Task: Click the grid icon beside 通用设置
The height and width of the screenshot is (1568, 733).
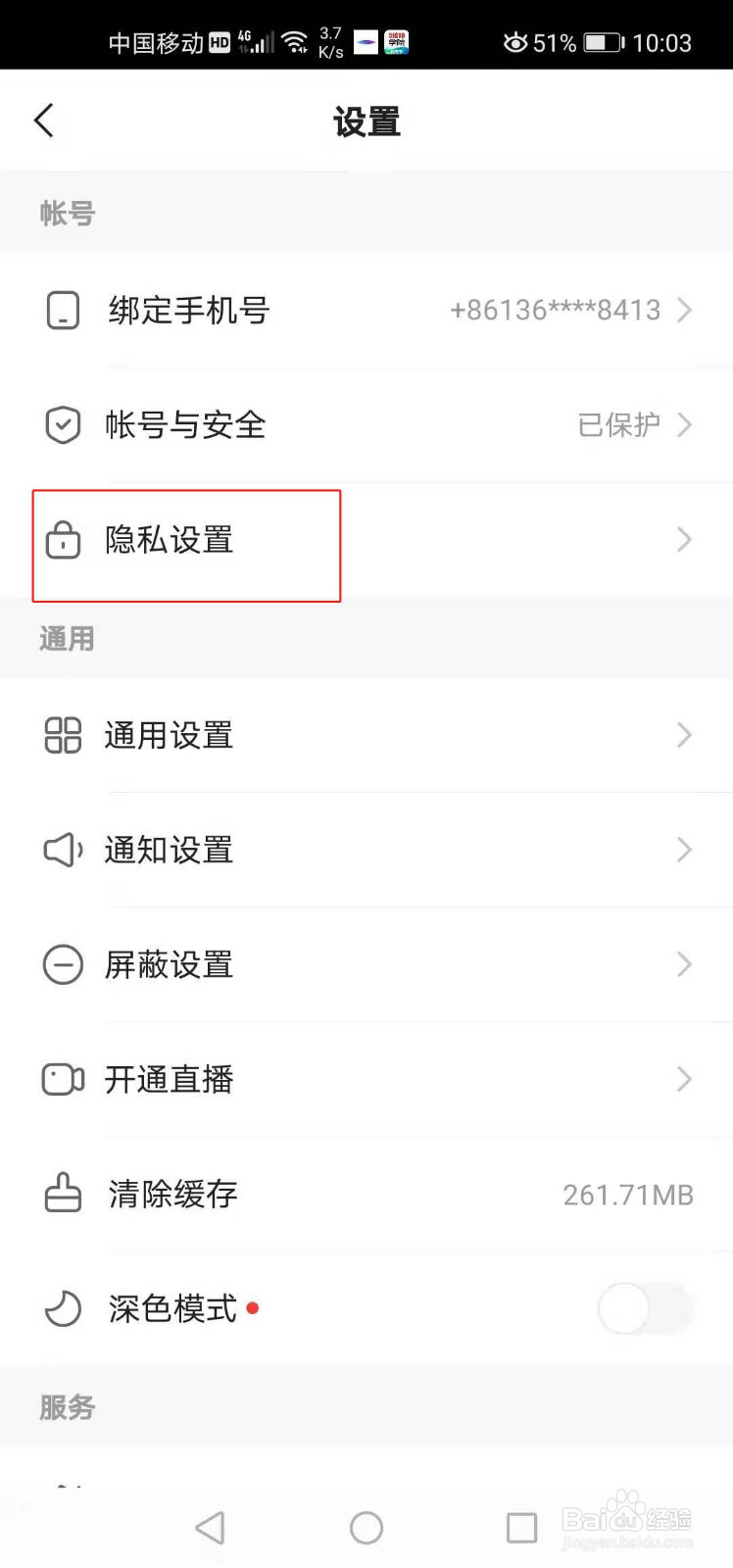Action: [63, 736]
